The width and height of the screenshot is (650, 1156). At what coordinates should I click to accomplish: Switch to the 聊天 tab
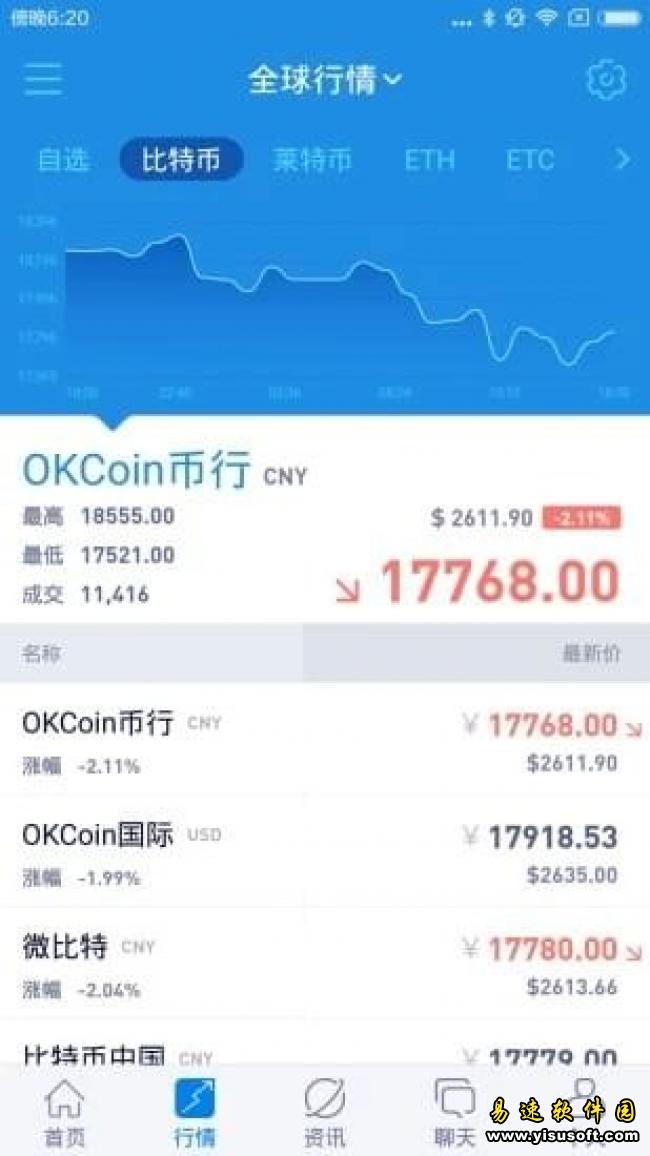click(x=454, y=1112)
